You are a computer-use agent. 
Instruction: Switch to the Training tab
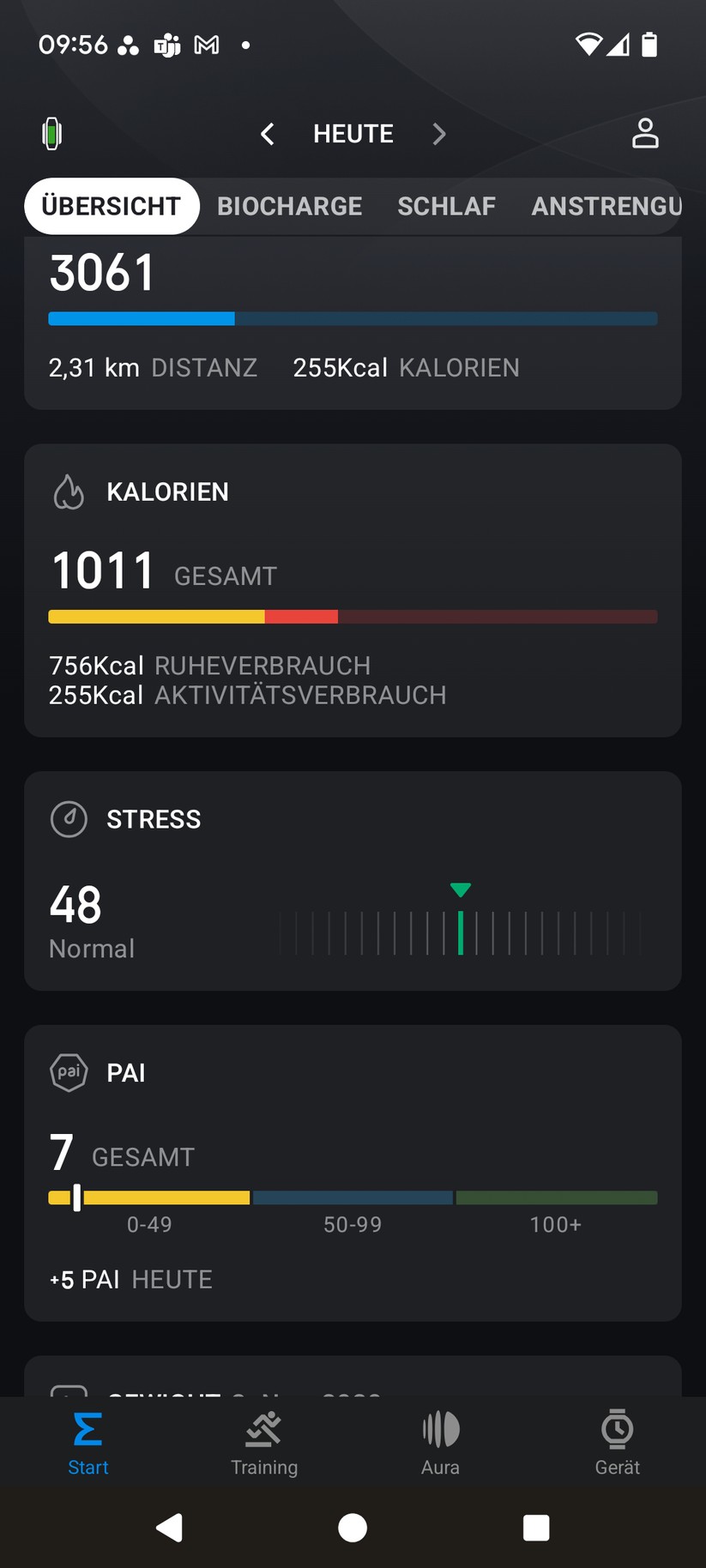coord(264,1444)
